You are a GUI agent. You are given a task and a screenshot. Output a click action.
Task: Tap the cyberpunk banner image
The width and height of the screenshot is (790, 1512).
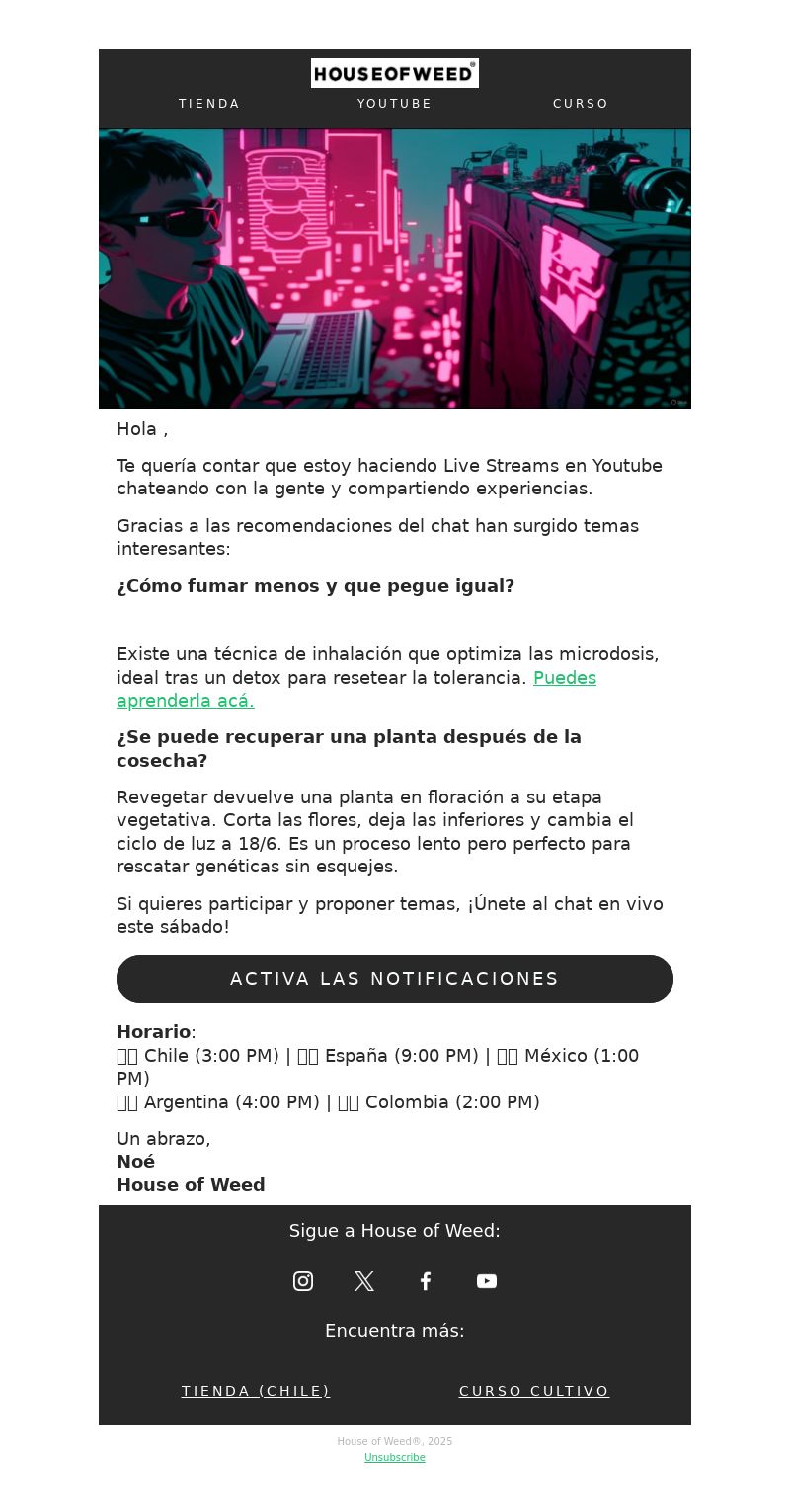pyautogui.click(x=395, y=268)
